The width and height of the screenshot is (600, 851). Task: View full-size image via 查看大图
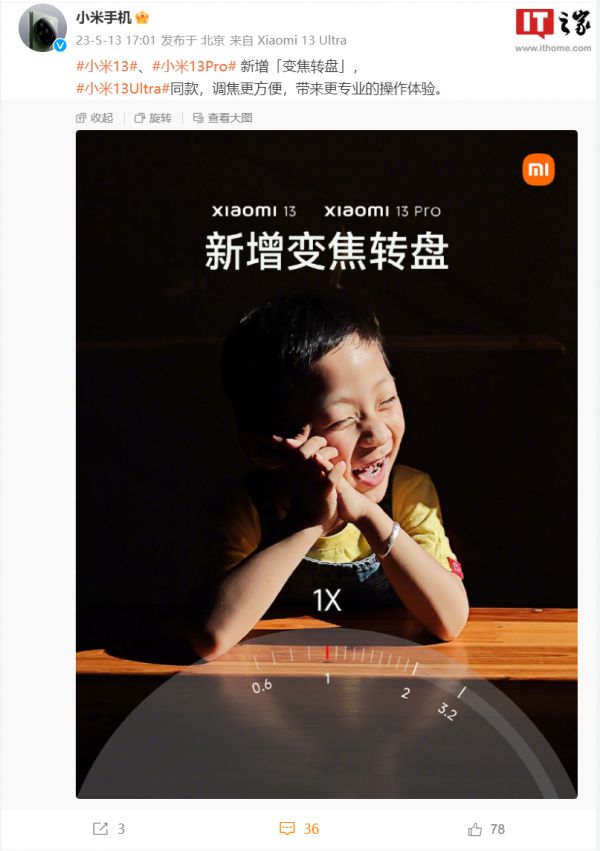tap(221, 118)
